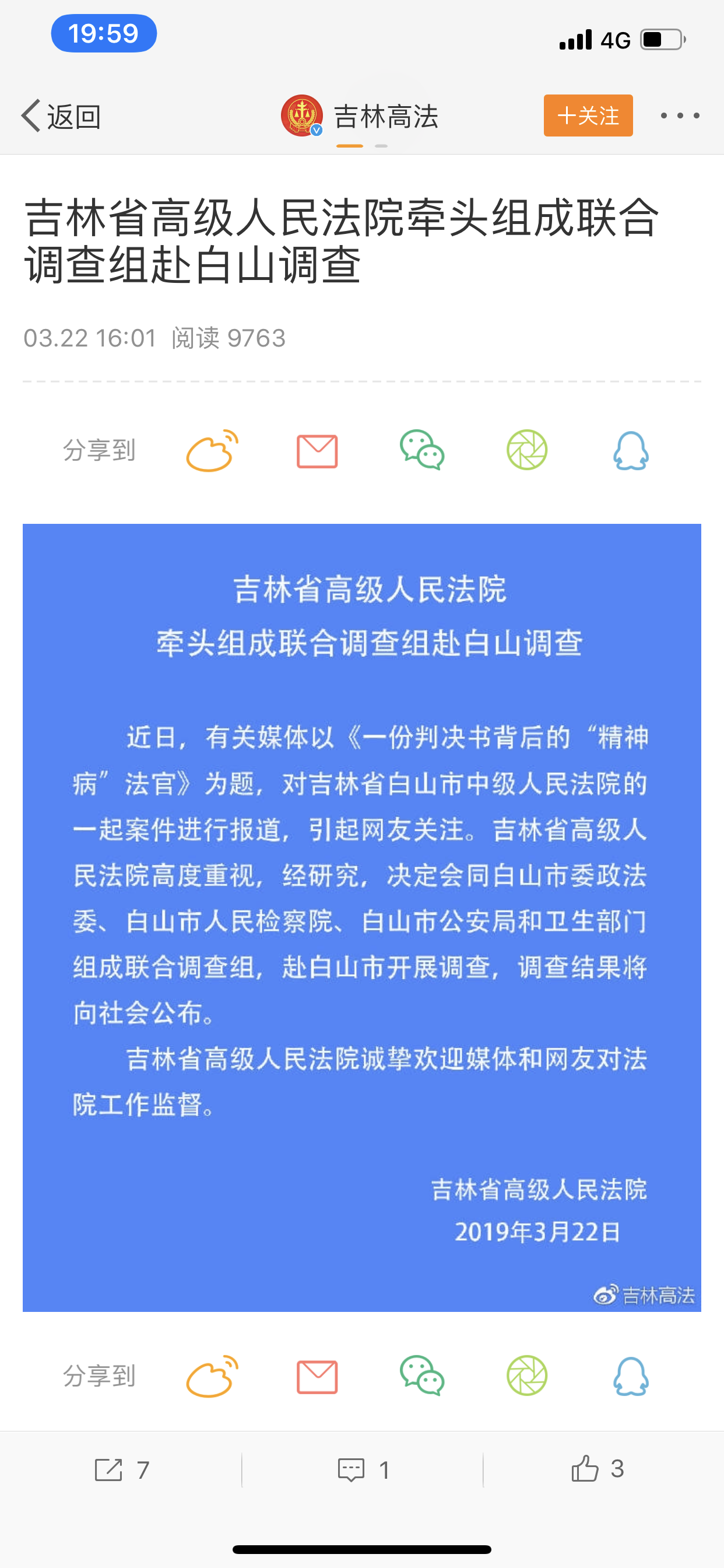Viewport: 724px width, 1568px height.
Task: Open the blue court announcement image
Action: point(362,918)
